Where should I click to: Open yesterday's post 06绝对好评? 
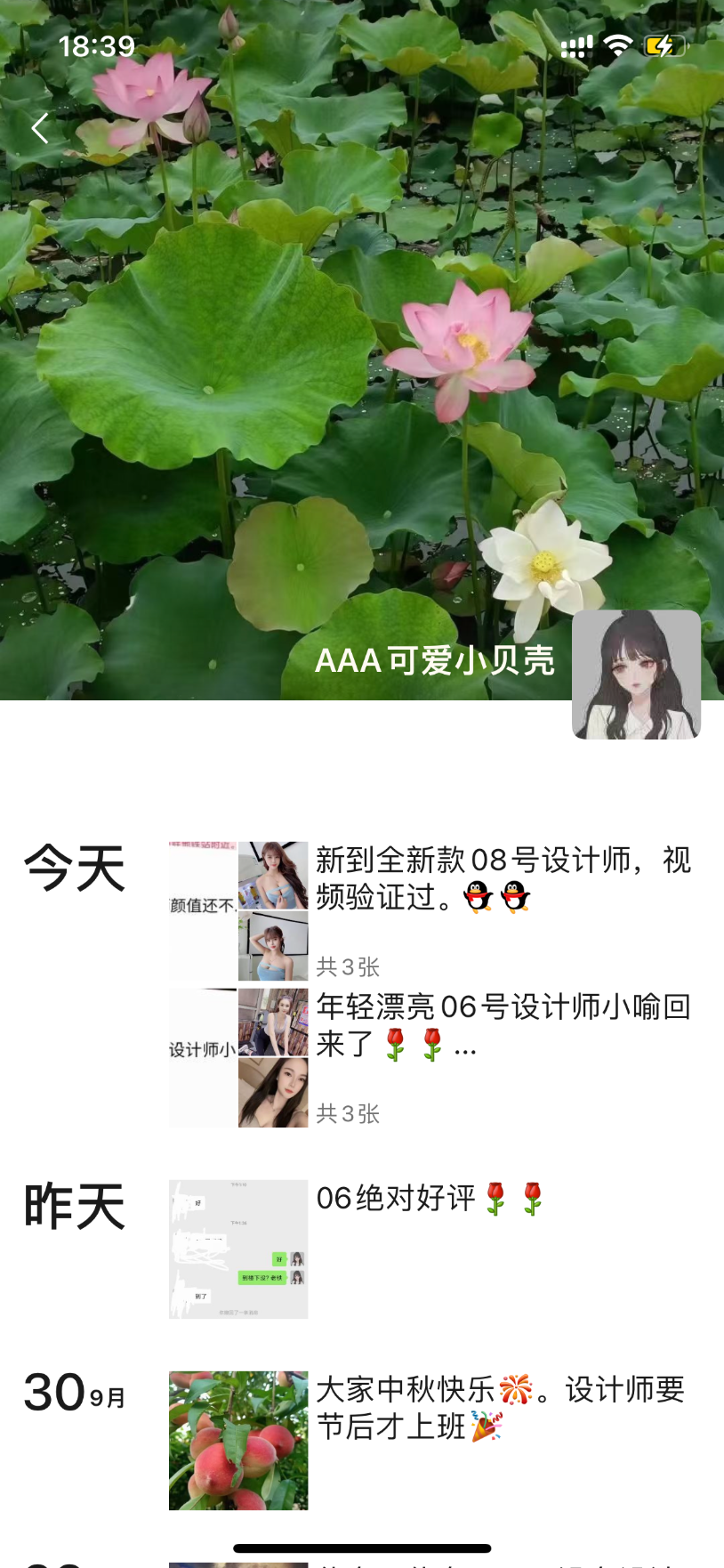[427, 1200]
